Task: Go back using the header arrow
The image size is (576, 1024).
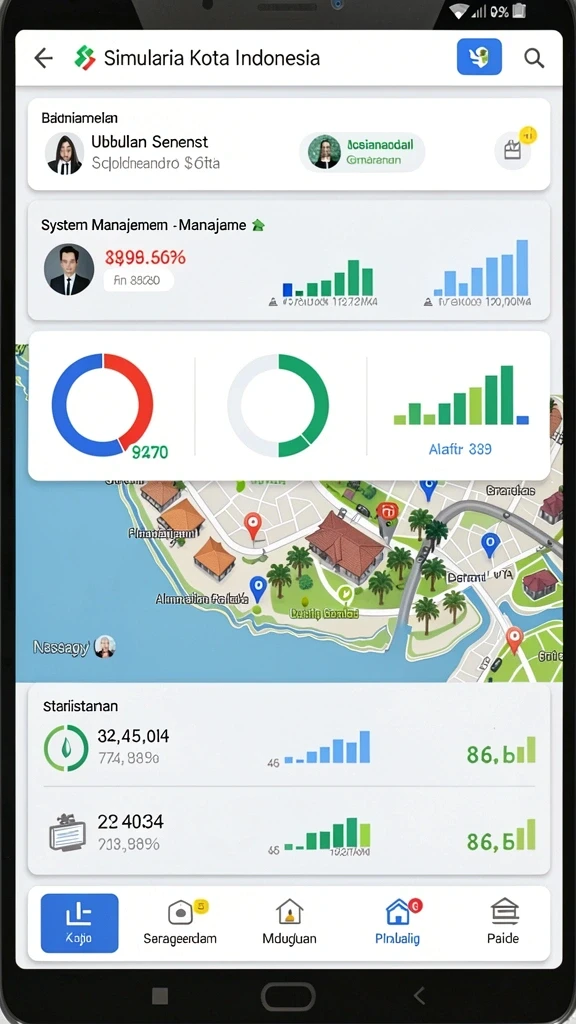Action: tap(43, 58)
